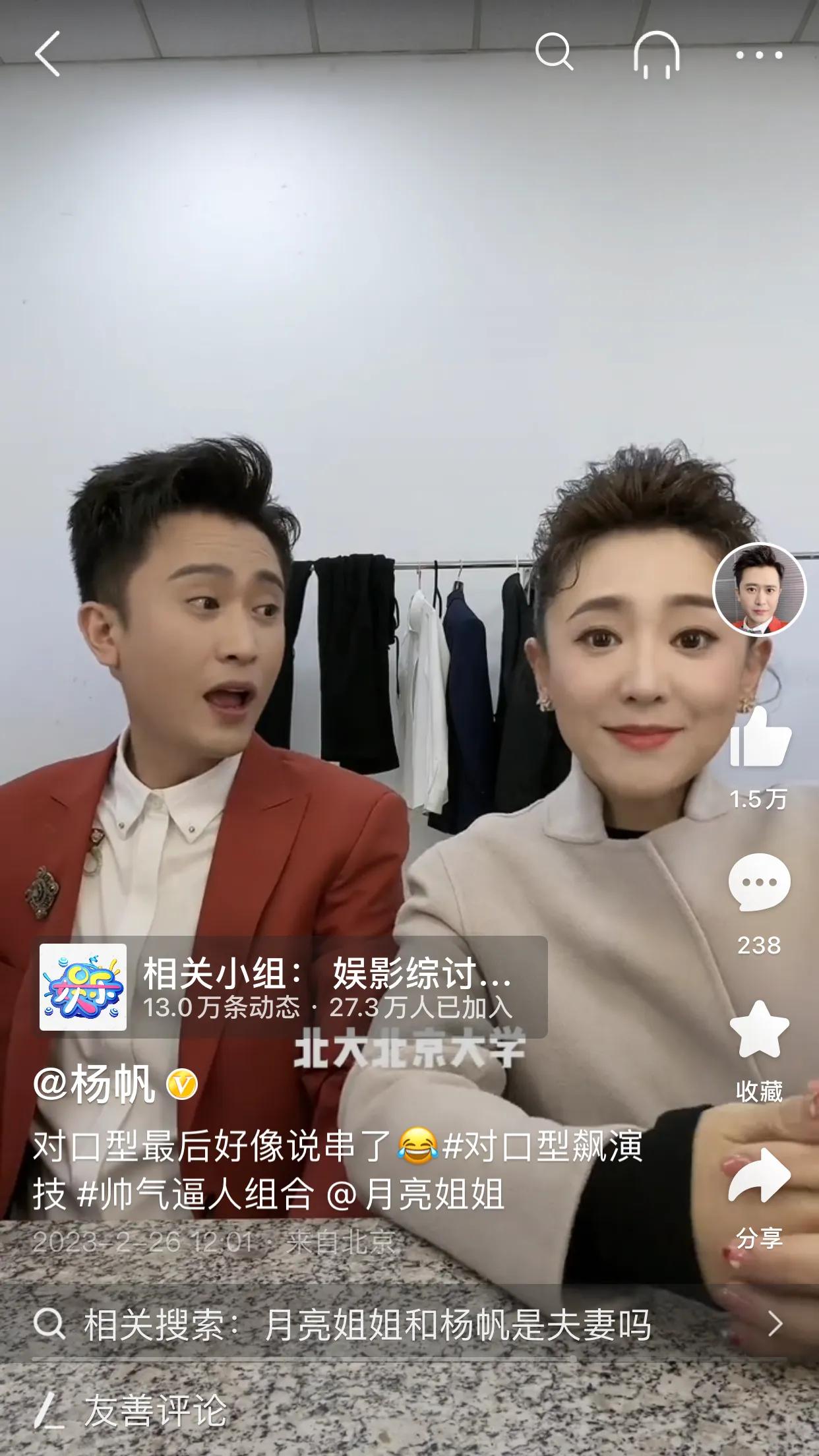819x1456 pixels.
Task: Open the more options icon at top right
Action: 757,57
